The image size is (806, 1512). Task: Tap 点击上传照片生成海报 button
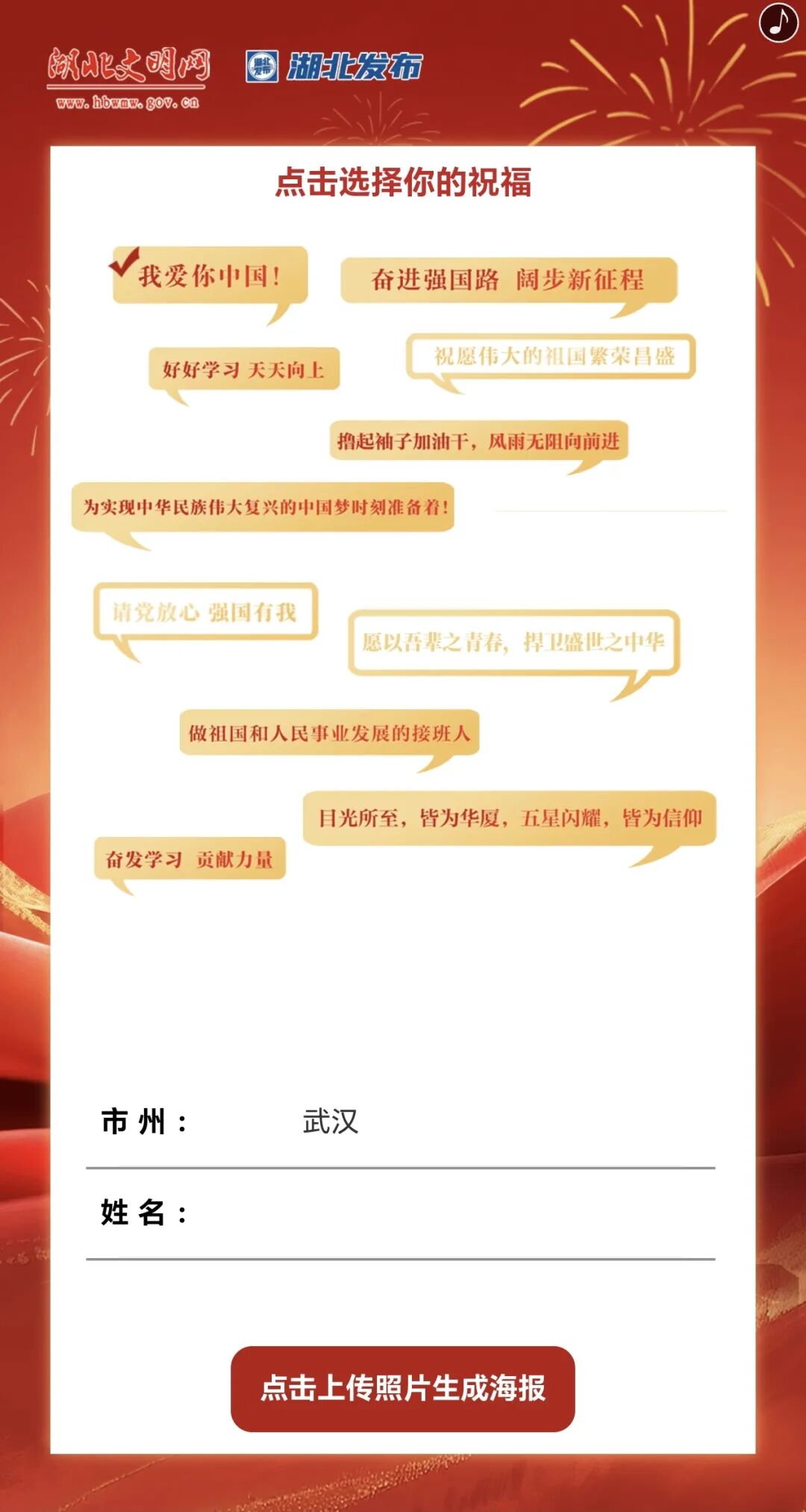point(402,1389)
